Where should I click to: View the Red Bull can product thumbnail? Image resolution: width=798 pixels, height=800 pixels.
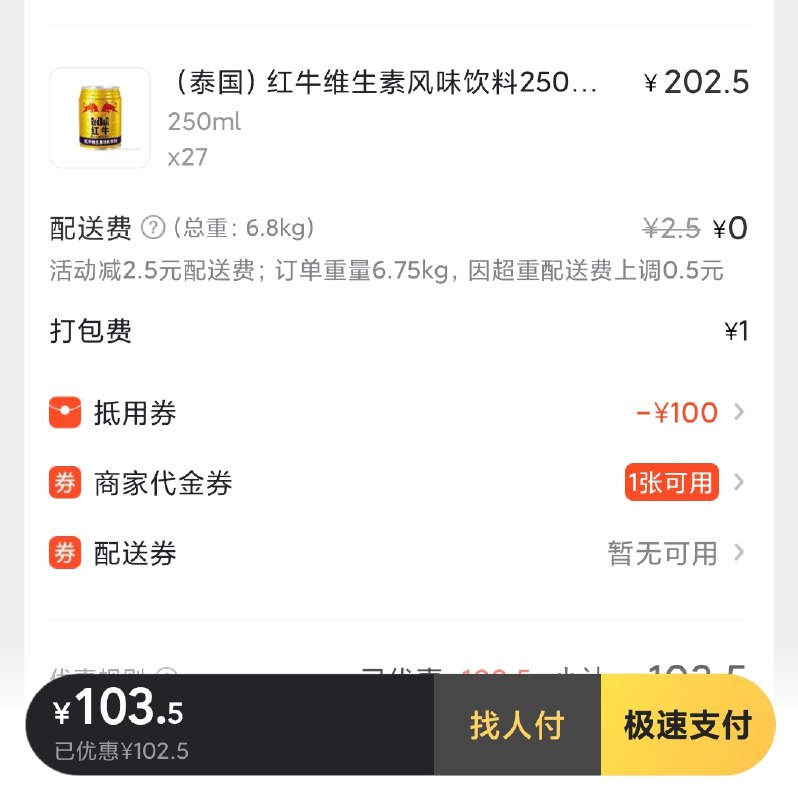click(99, 117)
